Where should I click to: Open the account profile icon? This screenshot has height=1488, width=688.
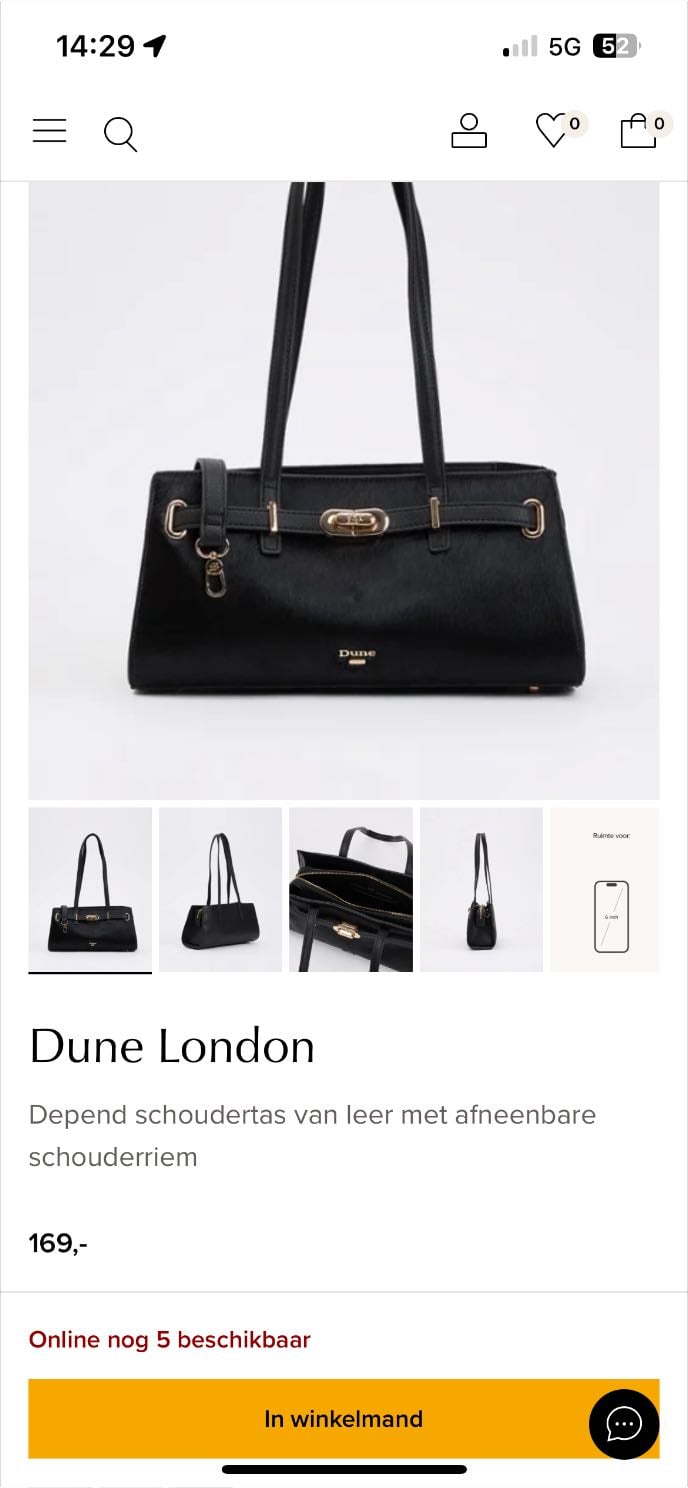(x=469, y=131)
